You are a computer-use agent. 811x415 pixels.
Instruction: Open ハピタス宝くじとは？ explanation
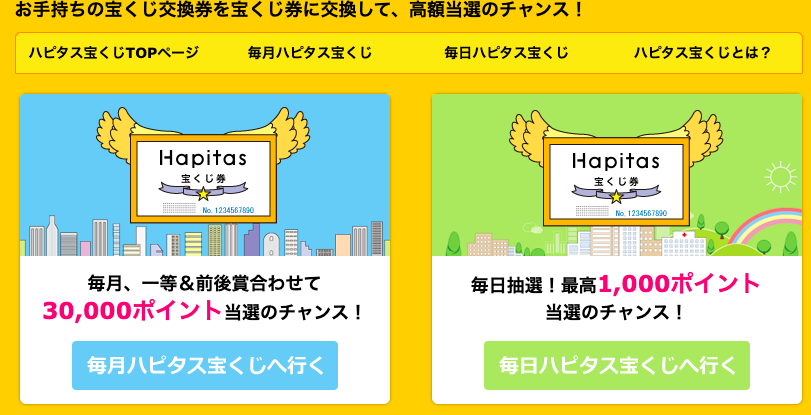tap(702, 53)
